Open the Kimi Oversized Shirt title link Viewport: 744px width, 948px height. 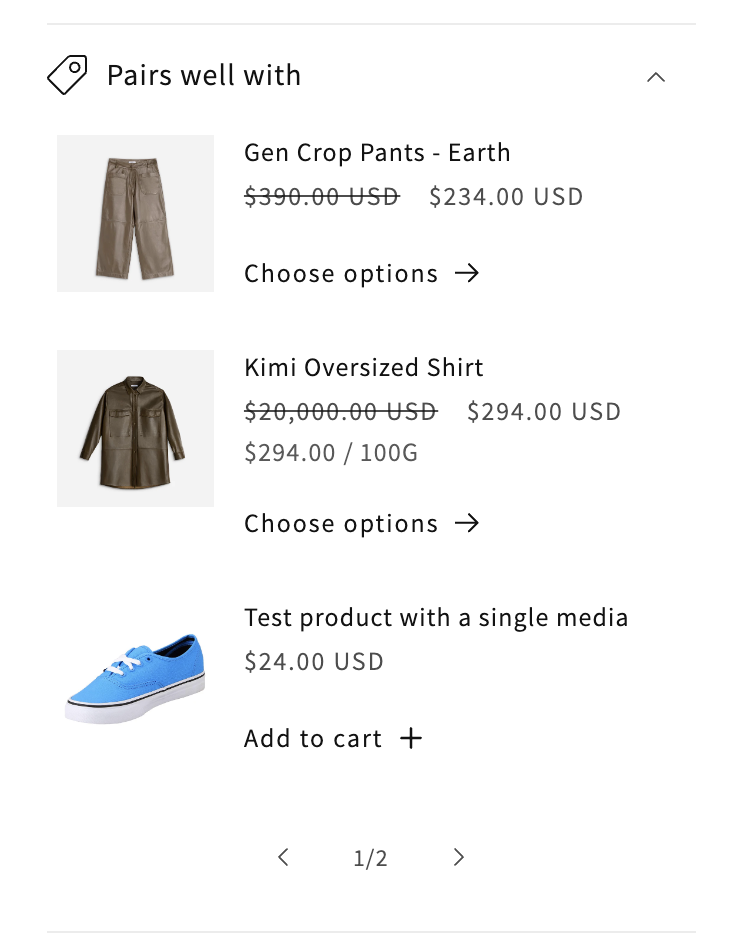(363, 368)
